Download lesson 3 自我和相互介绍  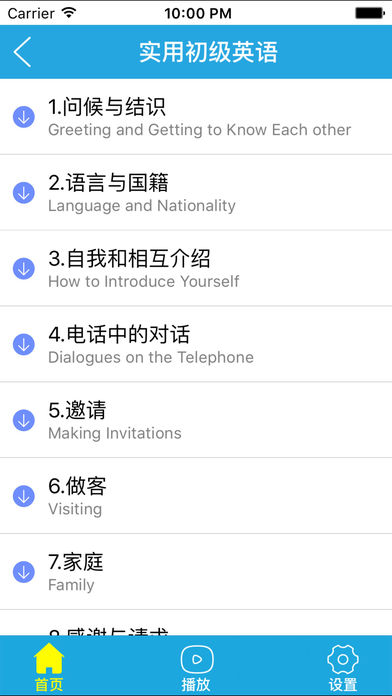pos(24,269)
